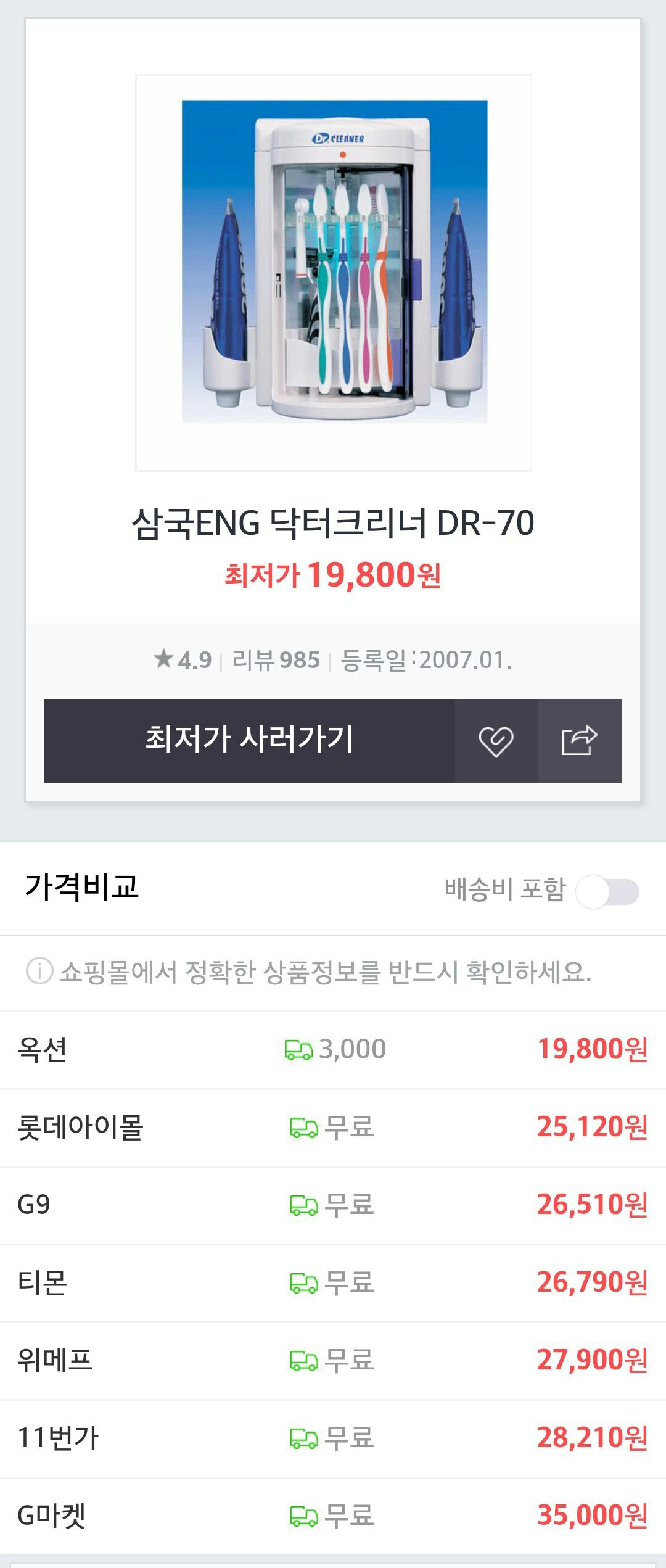Open the 옥션 price offer
Viewport: 666px width, 1568px height.
333,1049
